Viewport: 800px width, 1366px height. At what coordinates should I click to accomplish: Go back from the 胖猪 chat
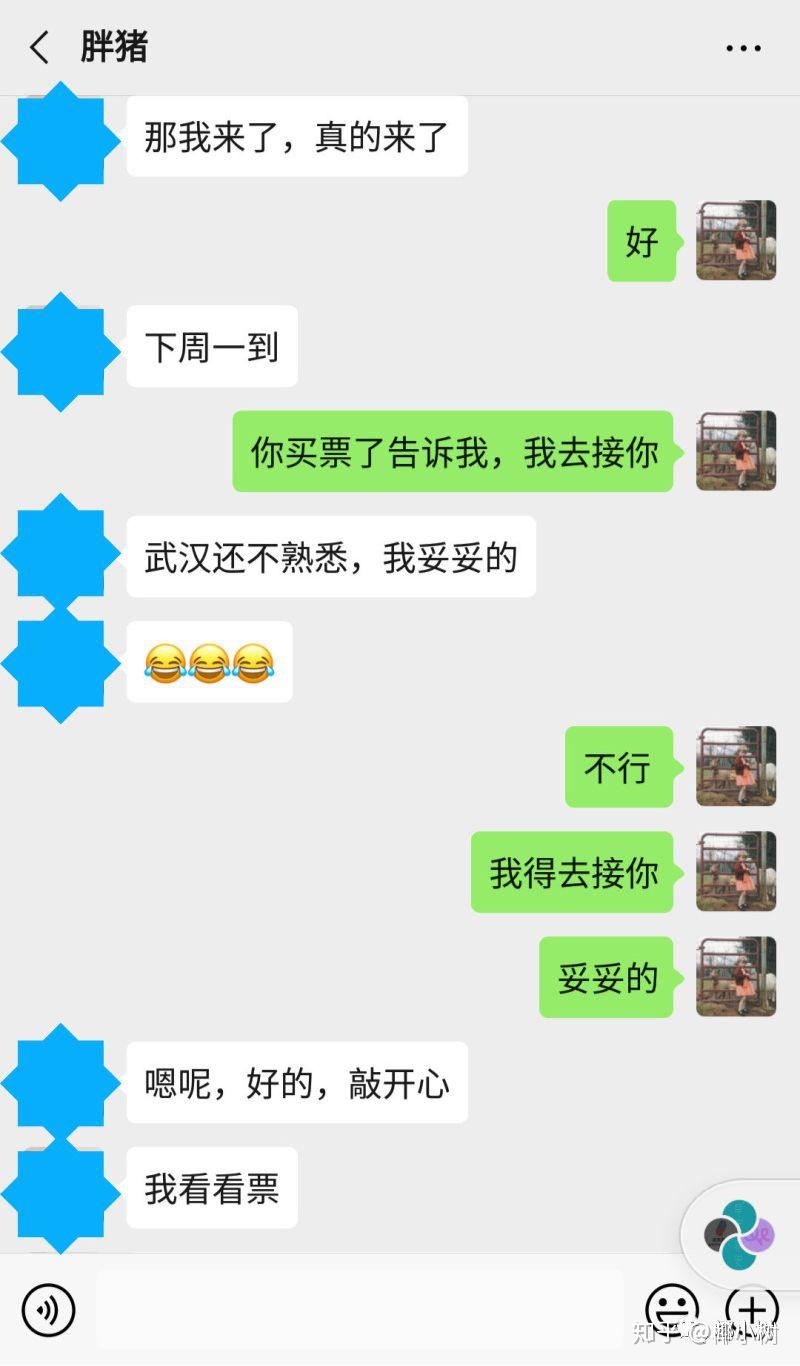(39, 47)
